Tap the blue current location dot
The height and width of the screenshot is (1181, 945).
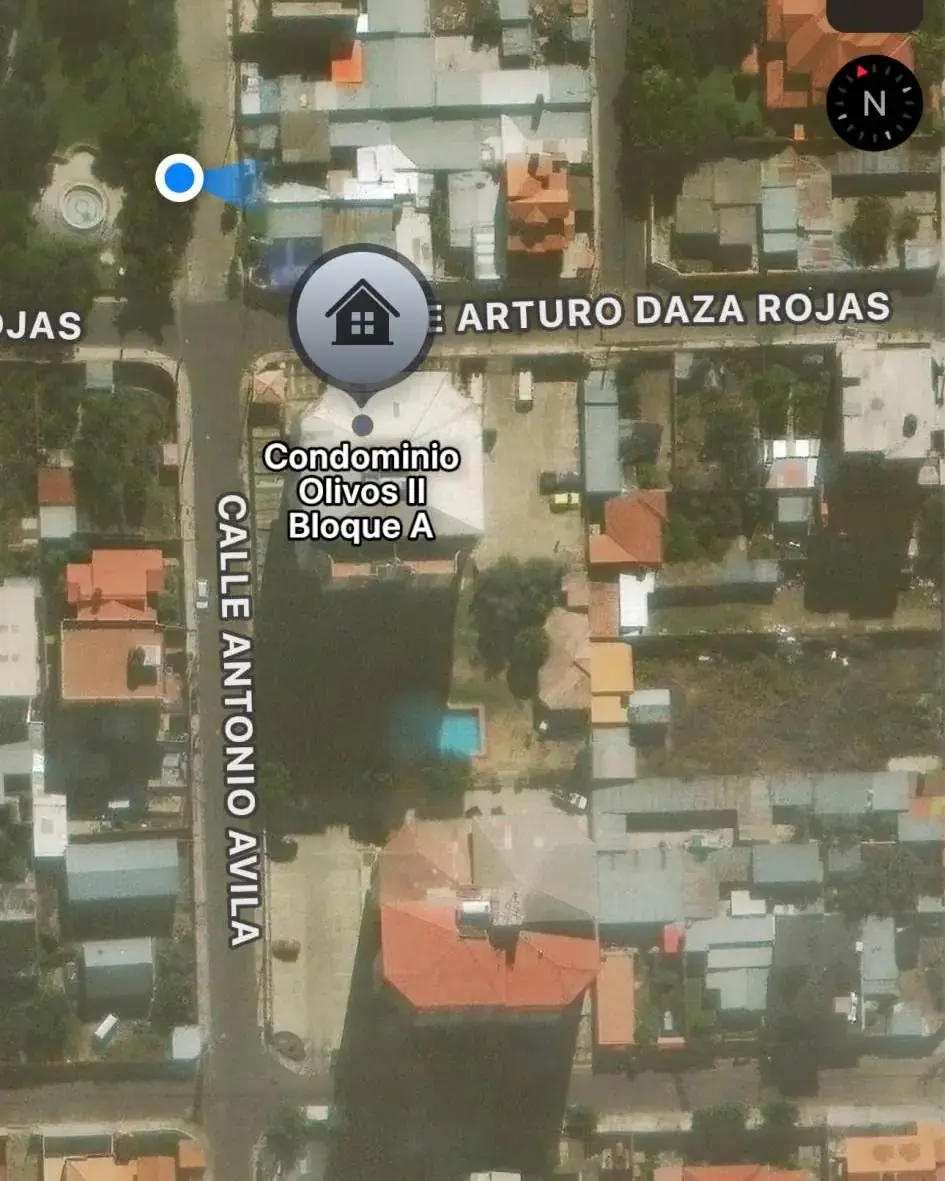180,179
